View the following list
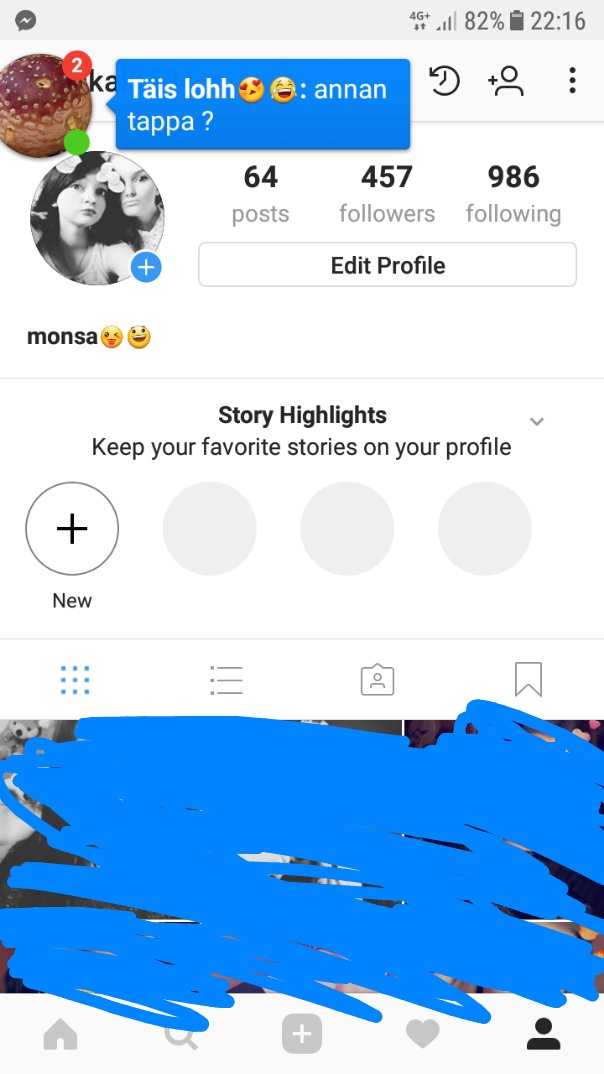The height and width of the screenshot is (1074, 604). tap(514, 194)
